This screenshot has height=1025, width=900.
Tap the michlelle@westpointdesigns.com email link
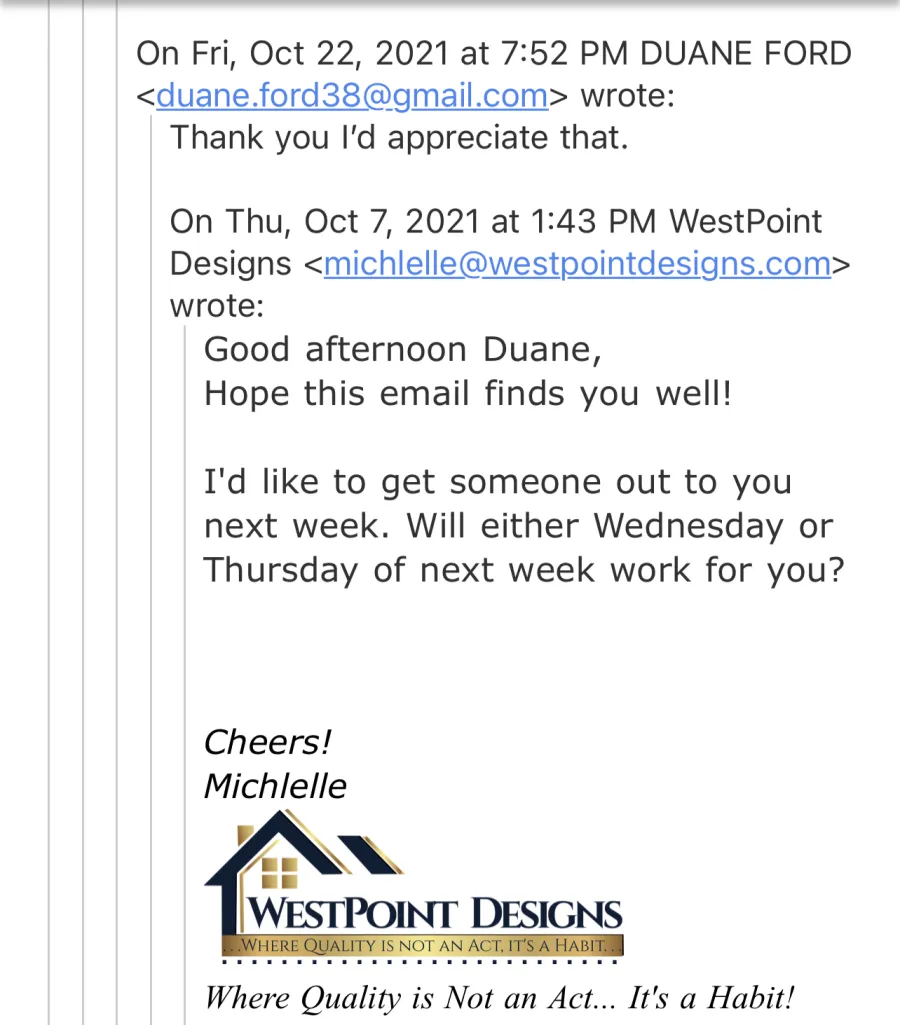click(x=577, y=264)
